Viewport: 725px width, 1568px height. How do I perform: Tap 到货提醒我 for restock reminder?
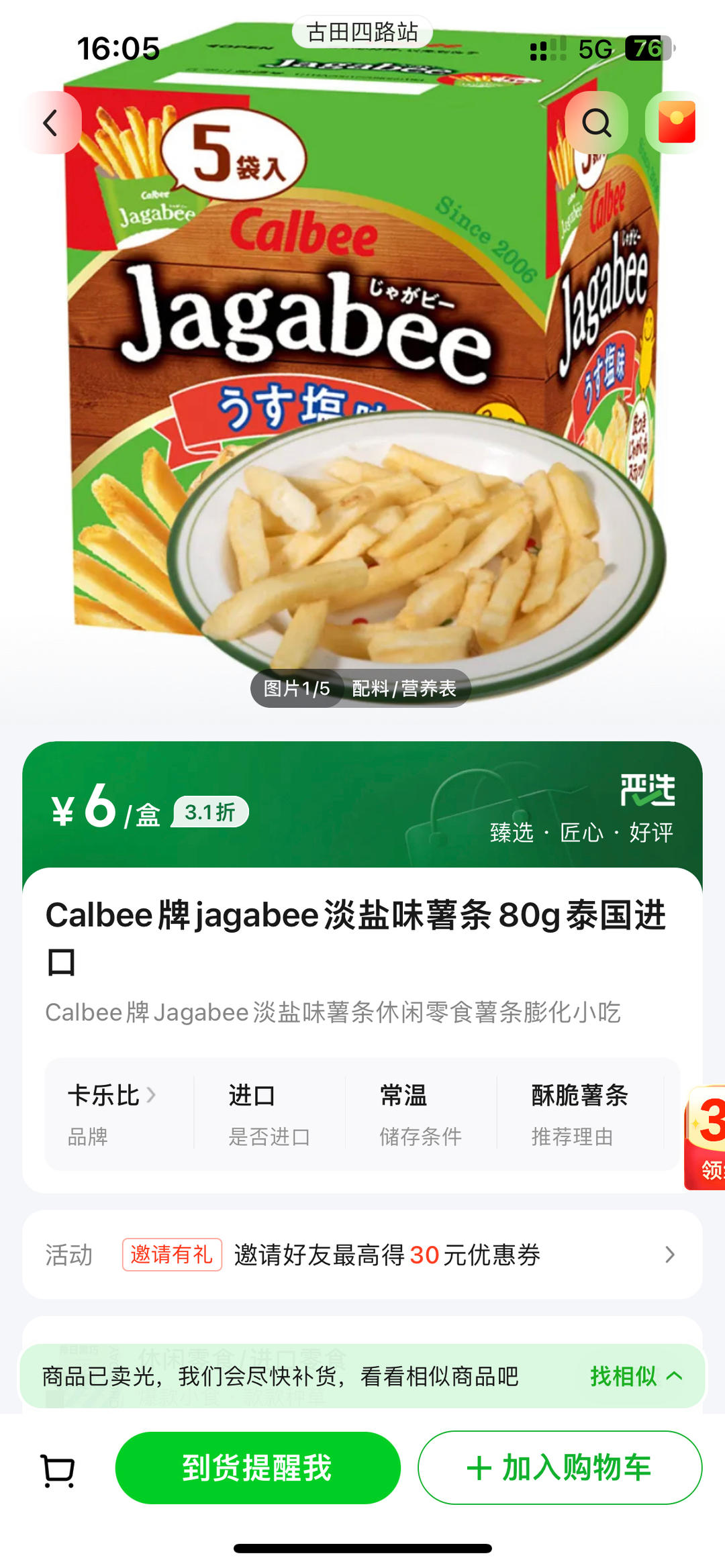258,1467
